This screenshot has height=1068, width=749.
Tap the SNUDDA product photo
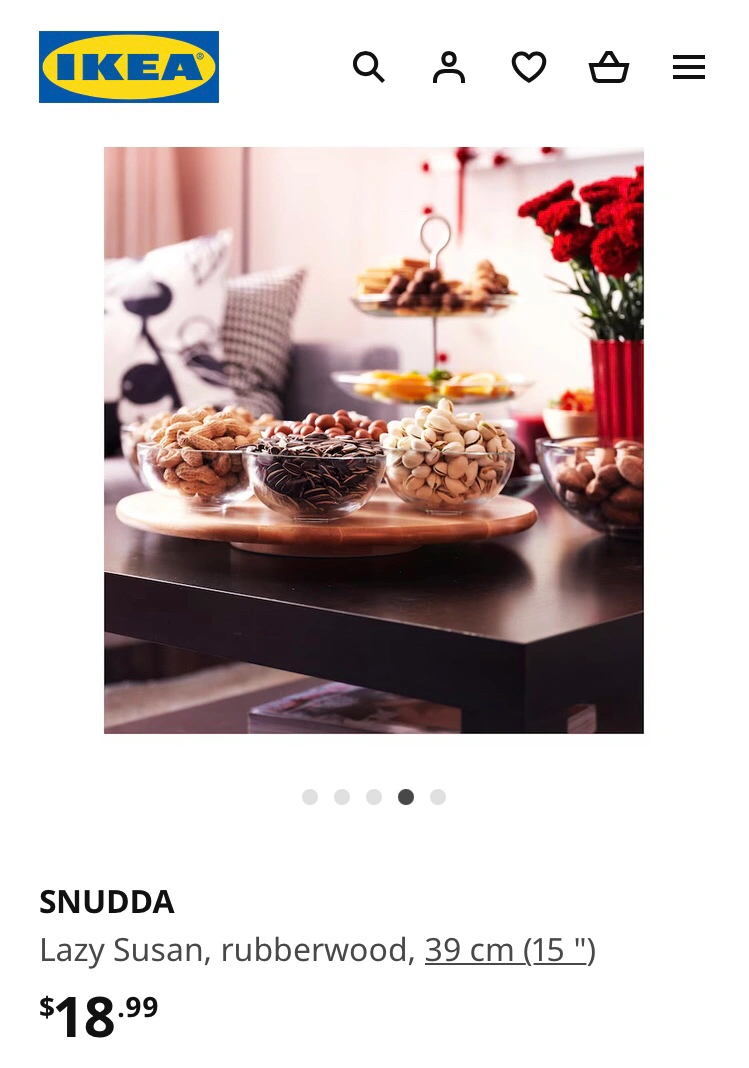[374, 440]
